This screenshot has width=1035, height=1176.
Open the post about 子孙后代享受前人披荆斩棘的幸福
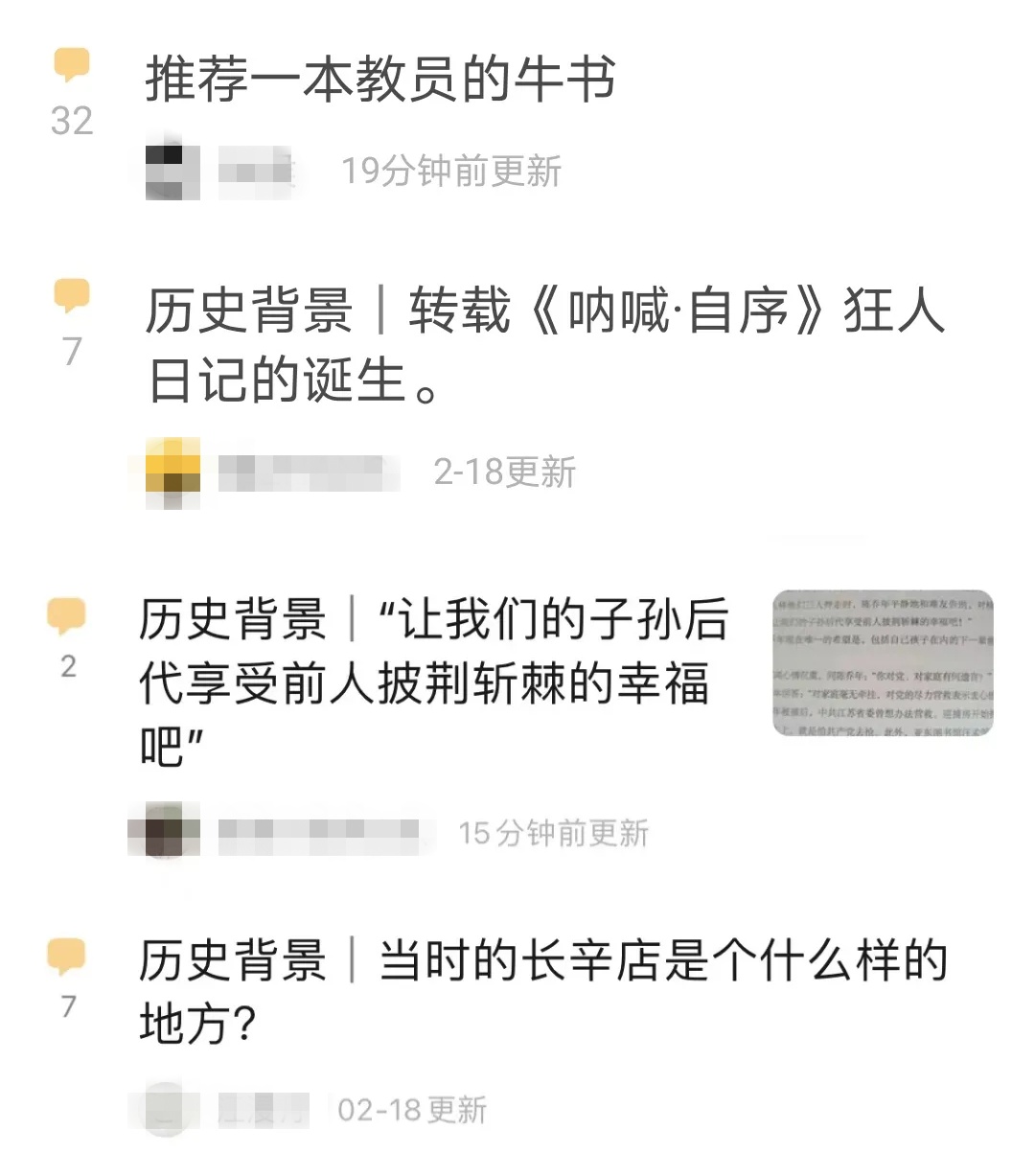433,680
